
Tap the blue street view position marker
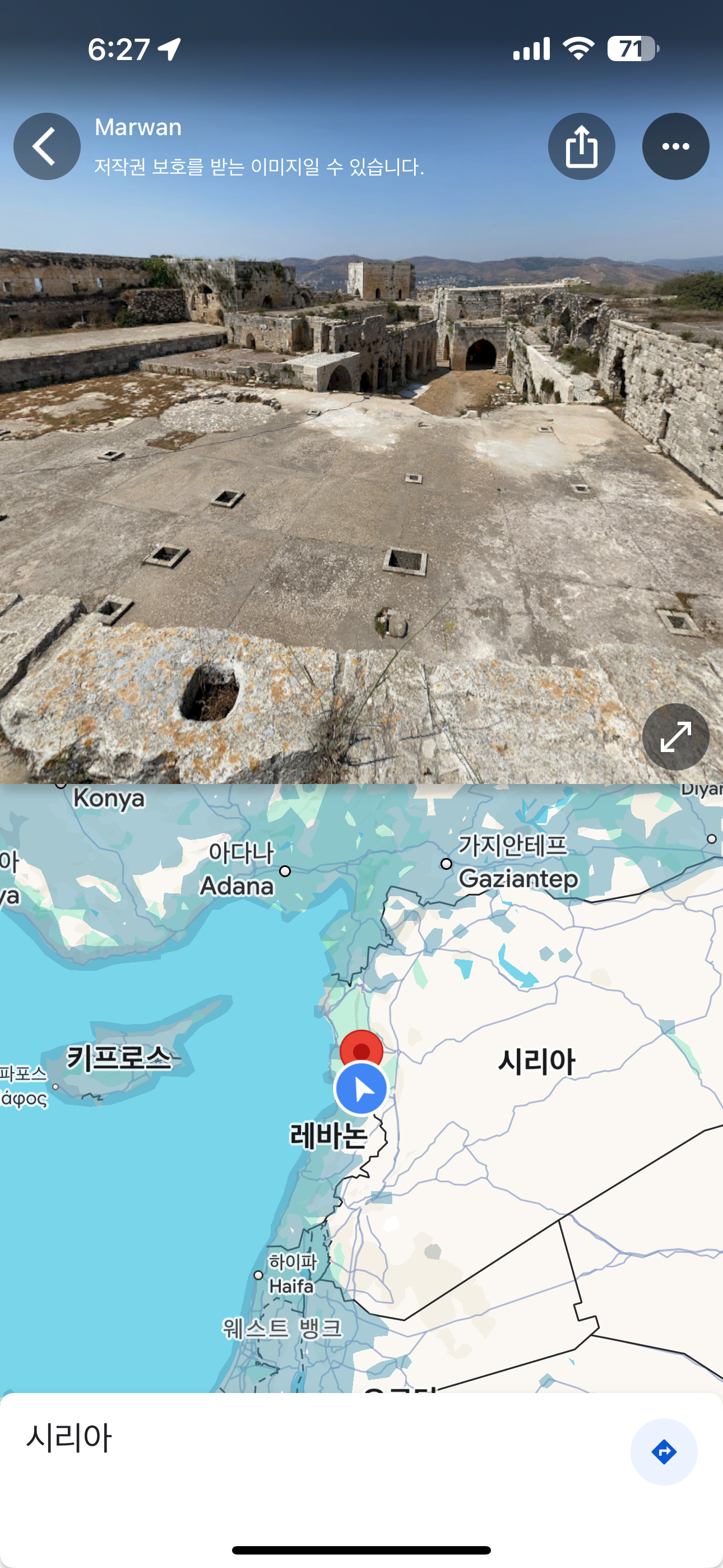(x=361, y=1089)
